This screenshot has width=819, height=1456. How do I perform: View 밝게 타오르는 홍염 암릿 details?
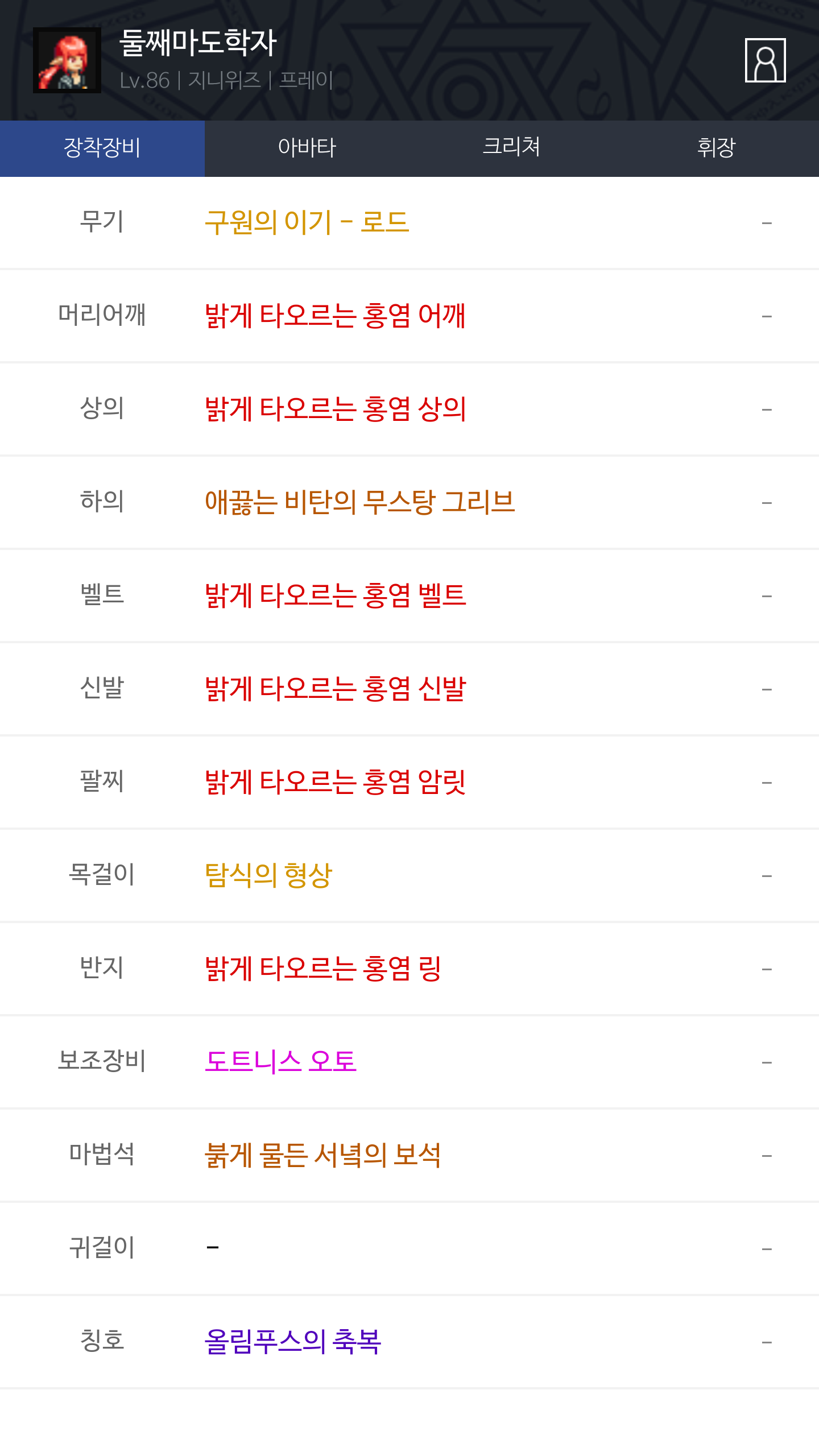tap(335, 782)
